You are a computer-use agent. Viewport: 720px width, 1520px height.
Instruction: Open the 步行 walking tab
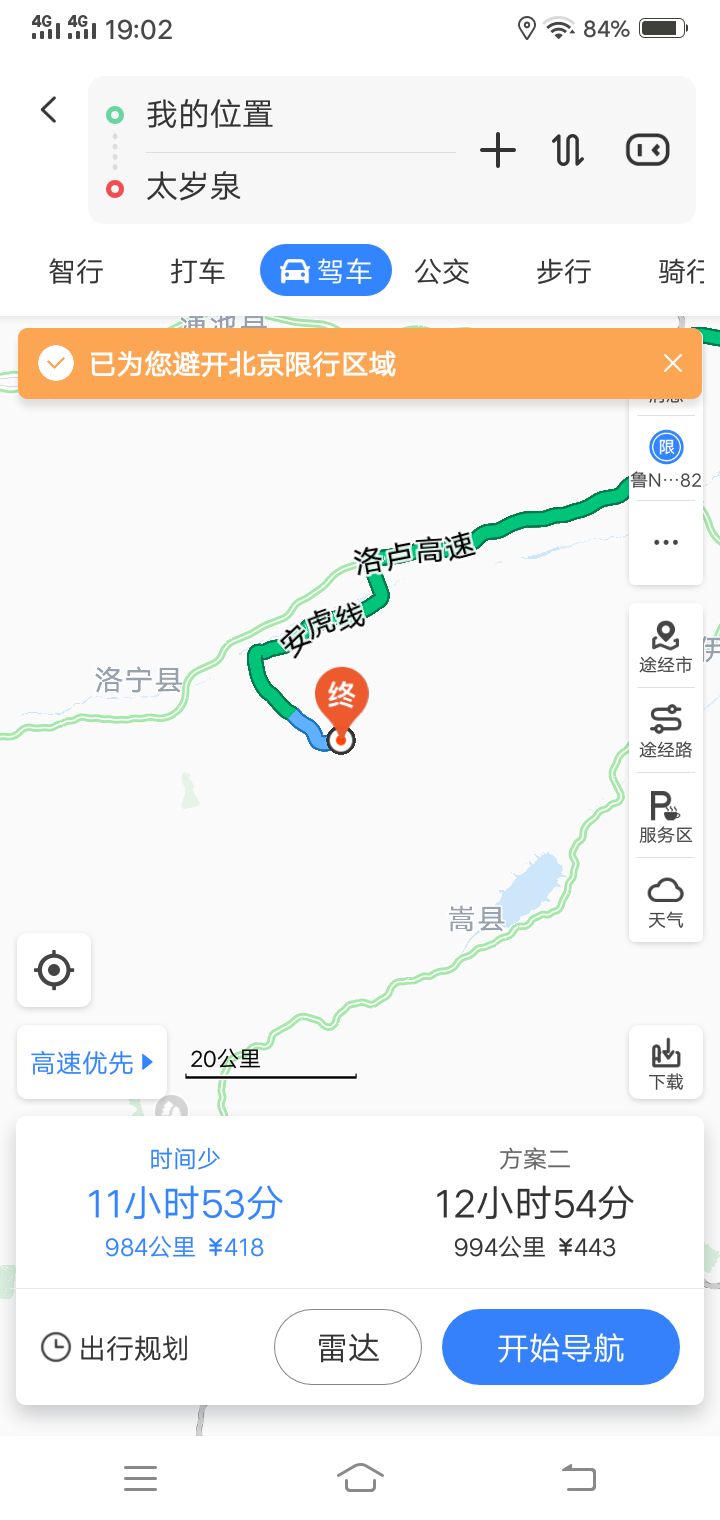pyautogui.click(x=564, y=271)
